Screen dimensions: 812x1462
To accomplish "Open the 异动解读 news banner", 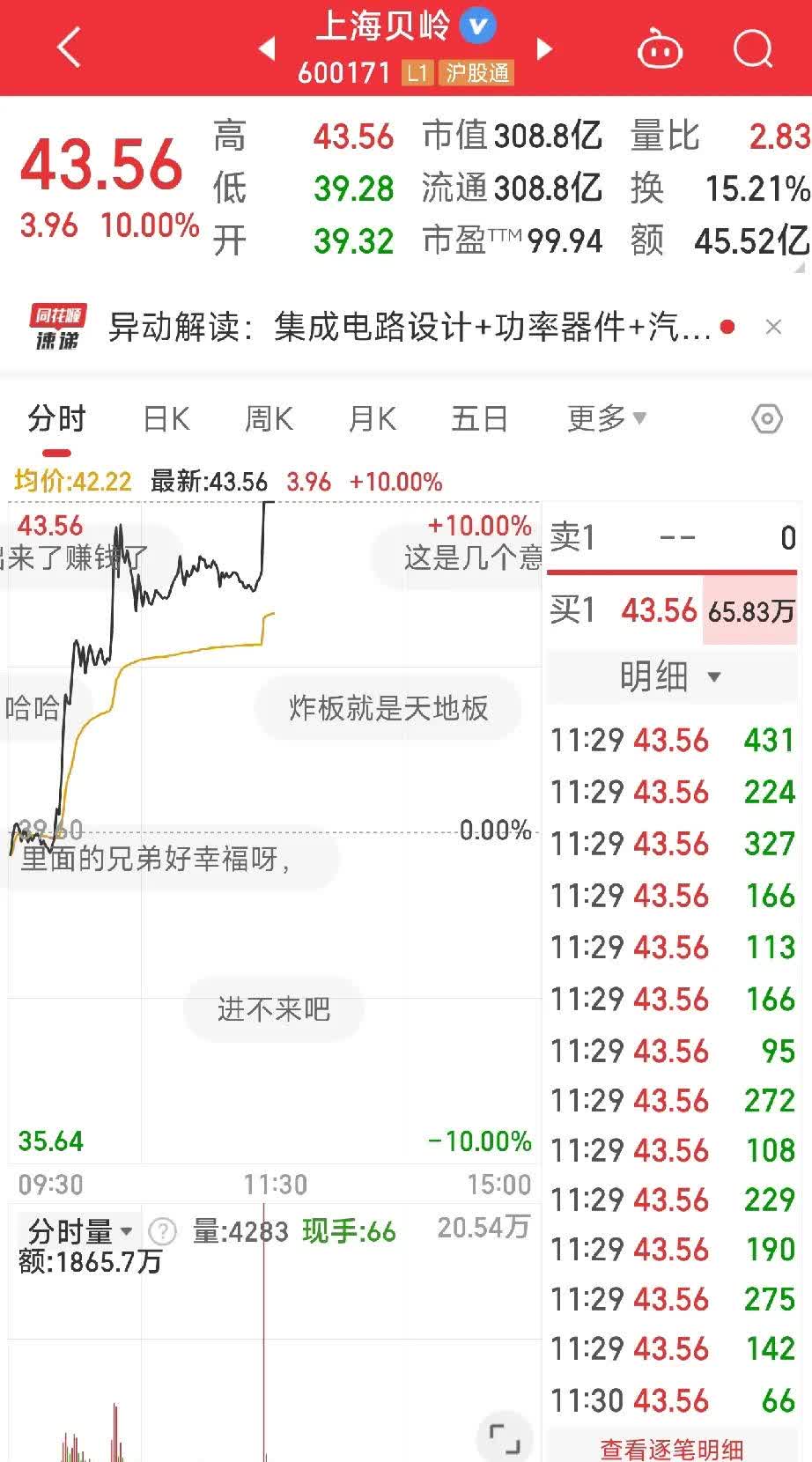I will coord(410,328).
